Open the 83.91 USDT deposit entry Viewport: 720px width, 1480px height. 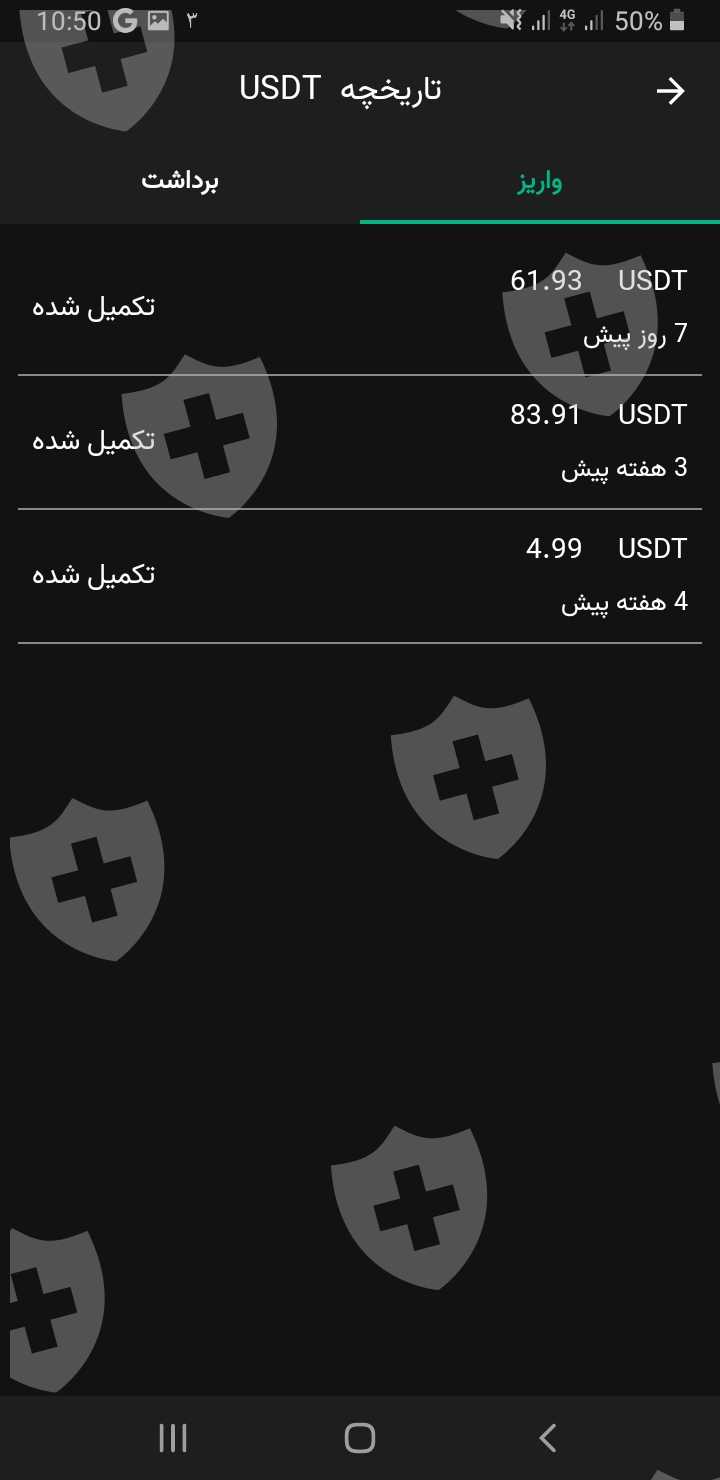coord(360,442)
